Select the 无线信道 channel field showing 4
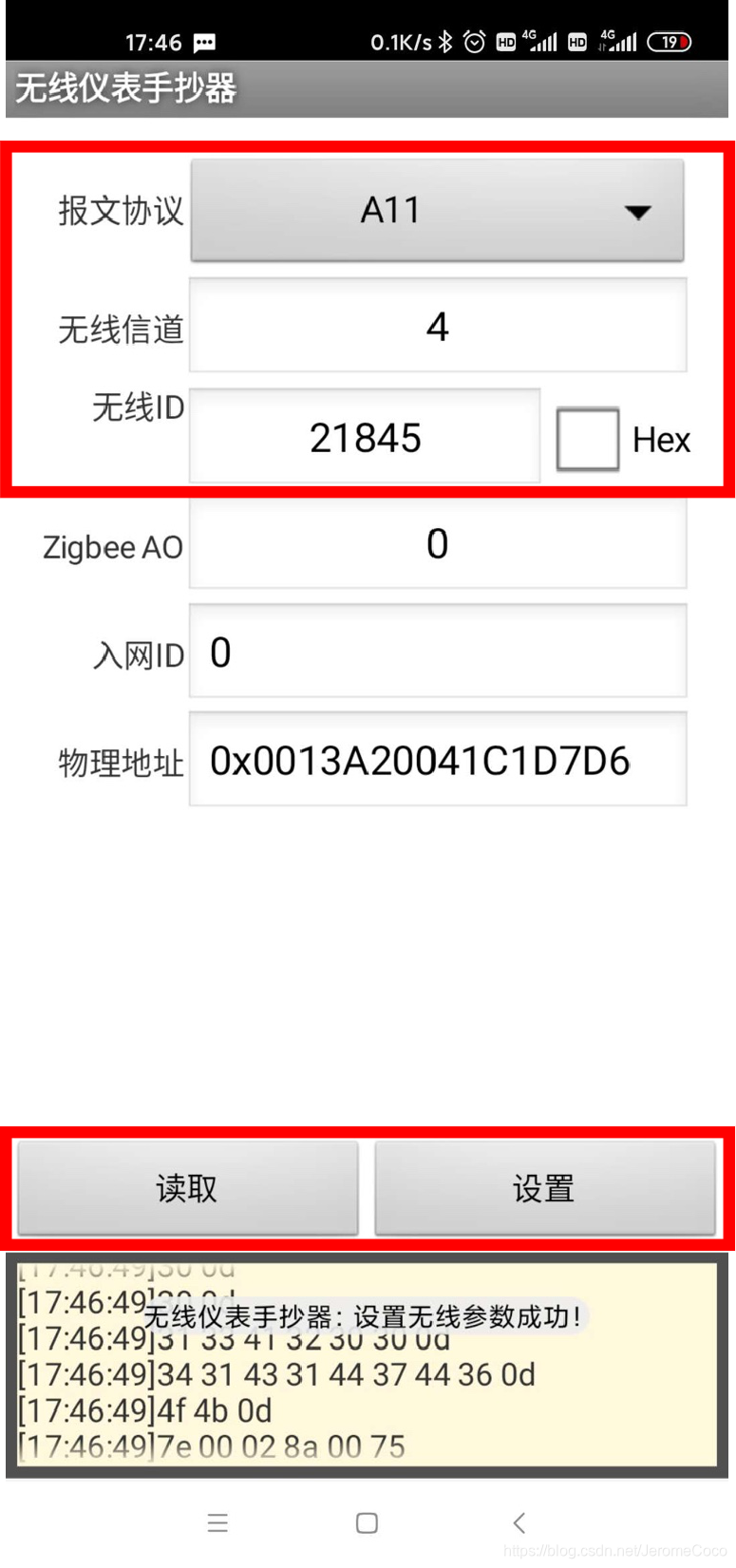 pos(437,325)
